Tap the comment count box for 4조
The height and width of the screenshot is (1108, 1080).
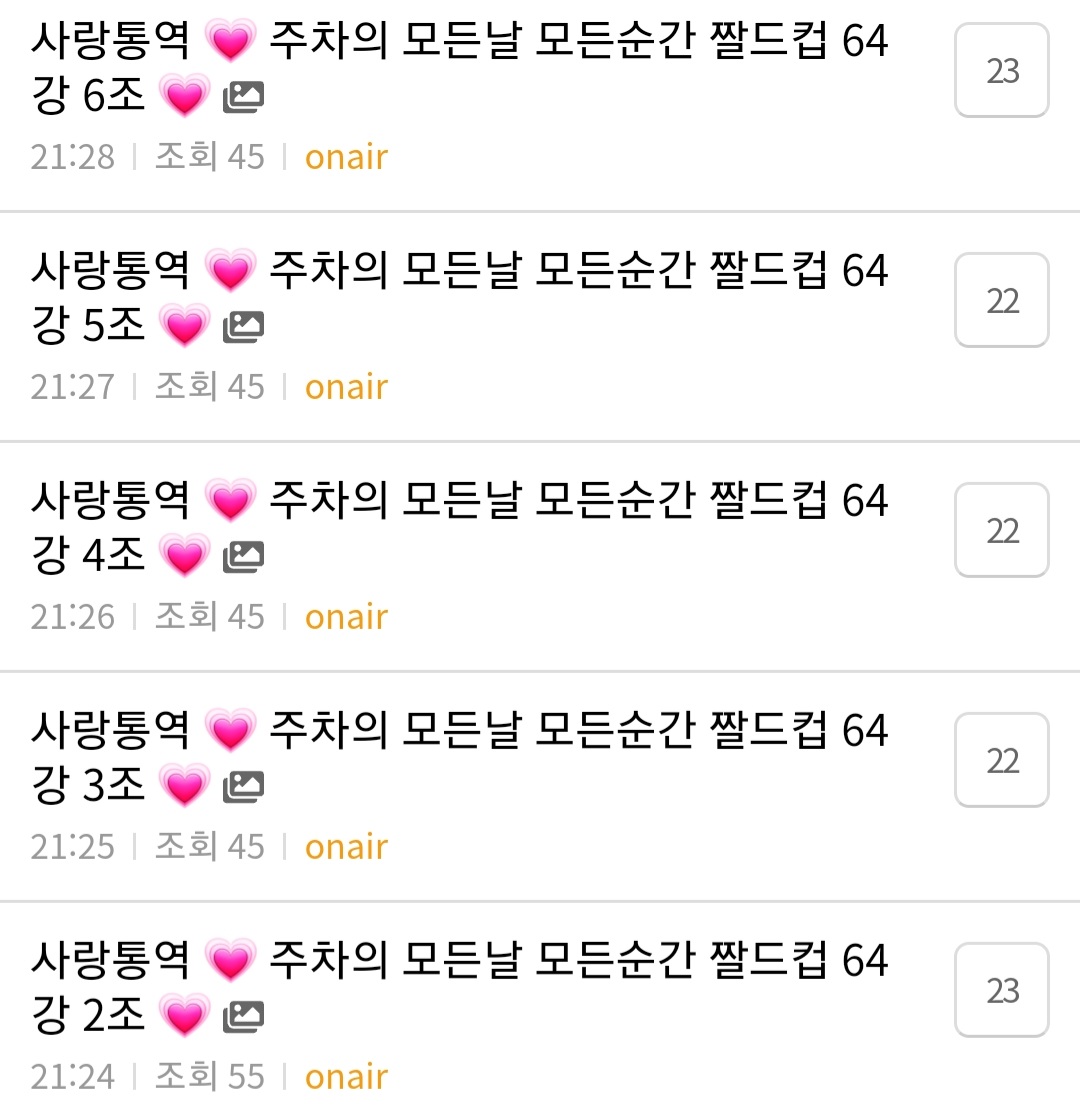(1001, 530)
